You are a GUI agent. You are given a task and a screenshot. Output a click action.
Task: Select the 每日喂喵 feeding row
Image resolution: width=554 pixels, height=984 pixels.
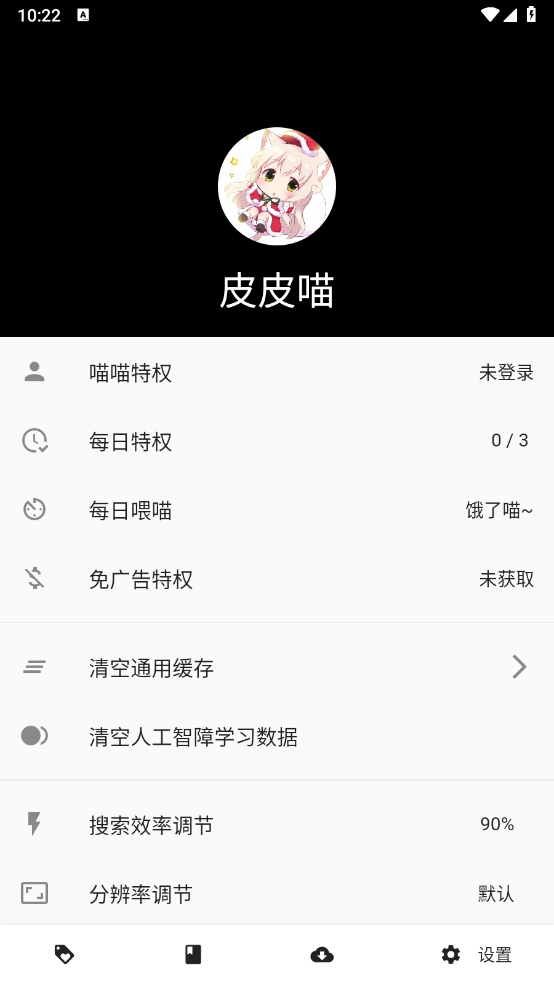click(277, 510)
